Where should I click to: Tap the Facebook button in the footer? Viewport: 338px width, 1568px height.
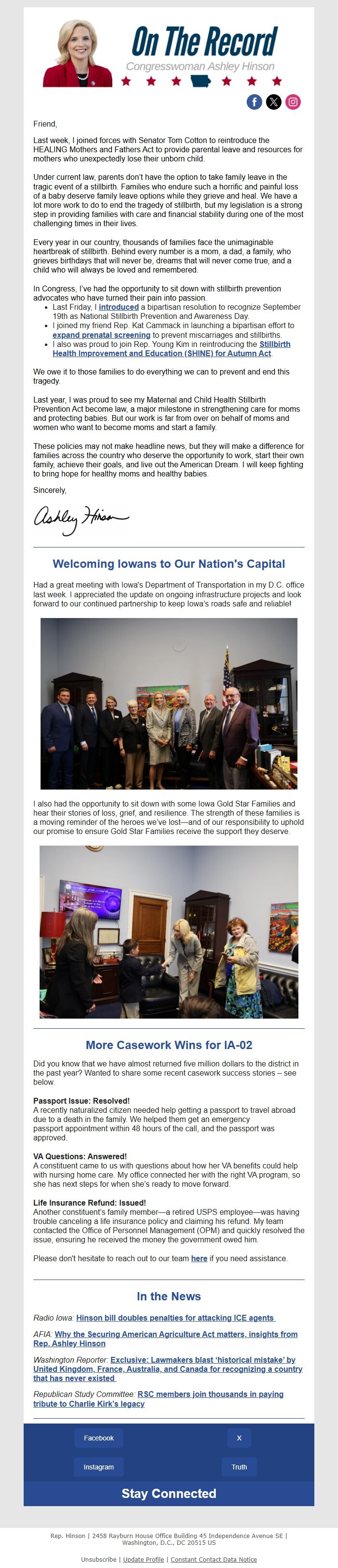(x=99, y=1438)
